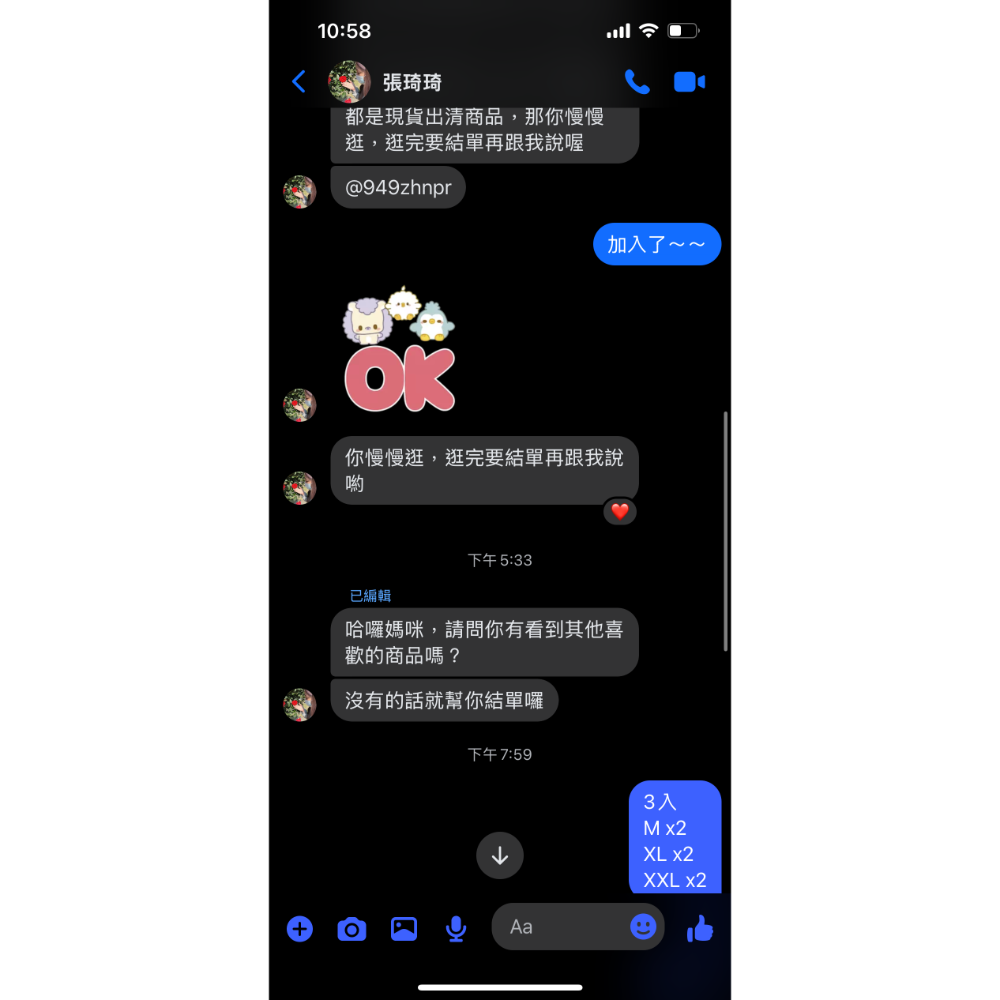Open the photo gallery picker

pos(404,929)
